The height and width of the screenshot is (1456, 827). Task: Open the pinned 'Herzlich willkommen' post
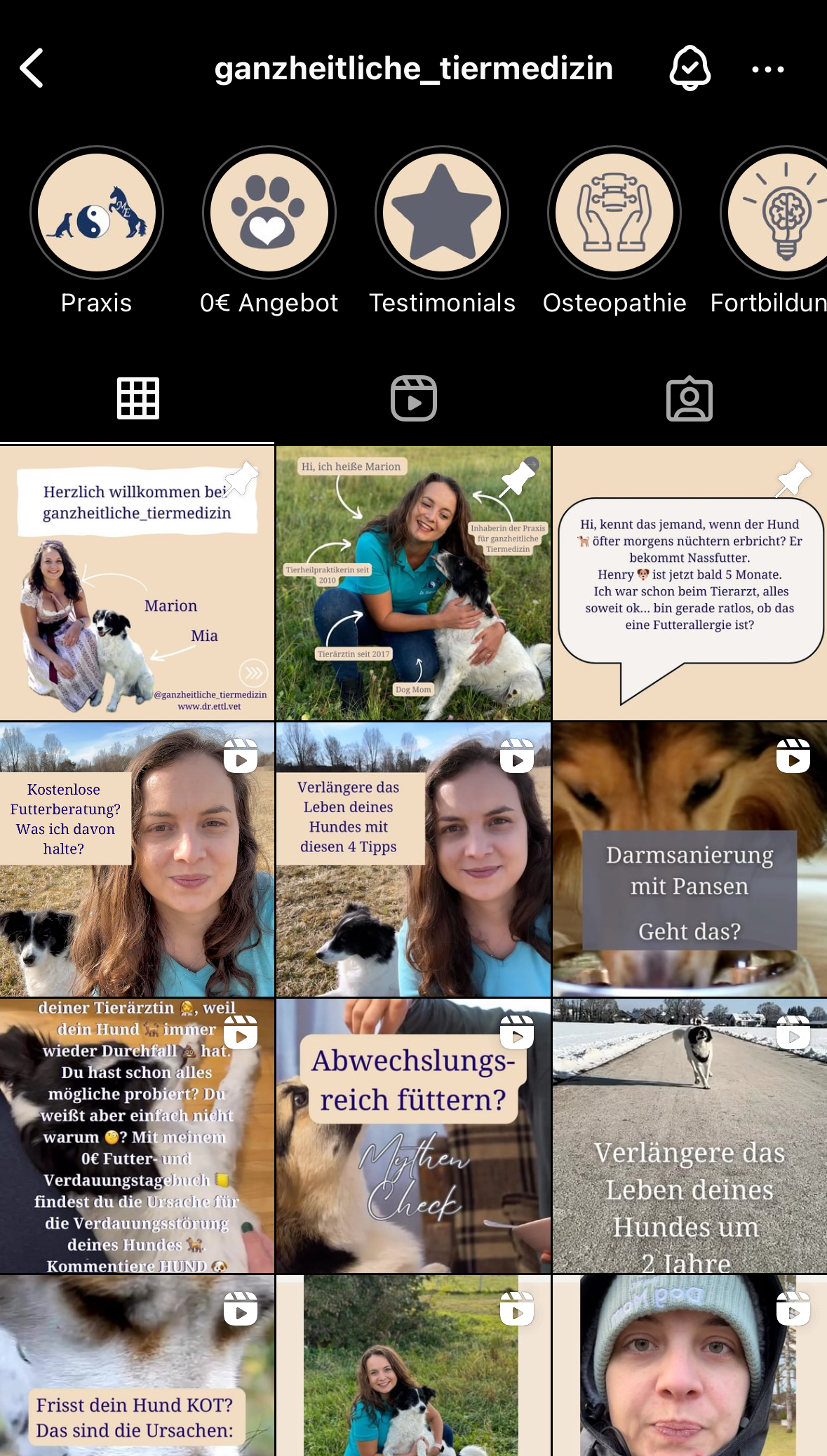point(137,584)
